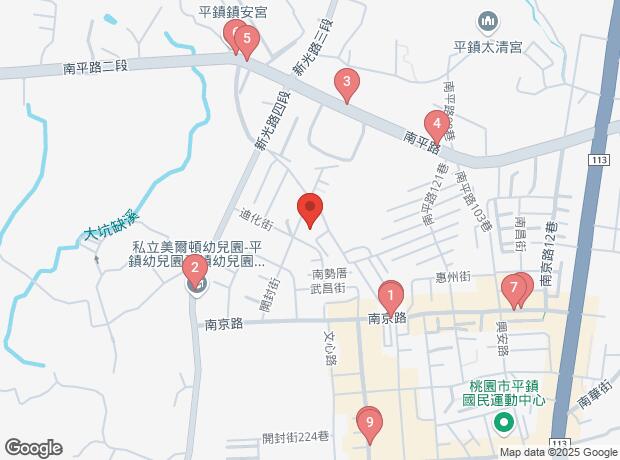620x460 pixels.
Task: Open map marker number 3
Action: (346, 83)
